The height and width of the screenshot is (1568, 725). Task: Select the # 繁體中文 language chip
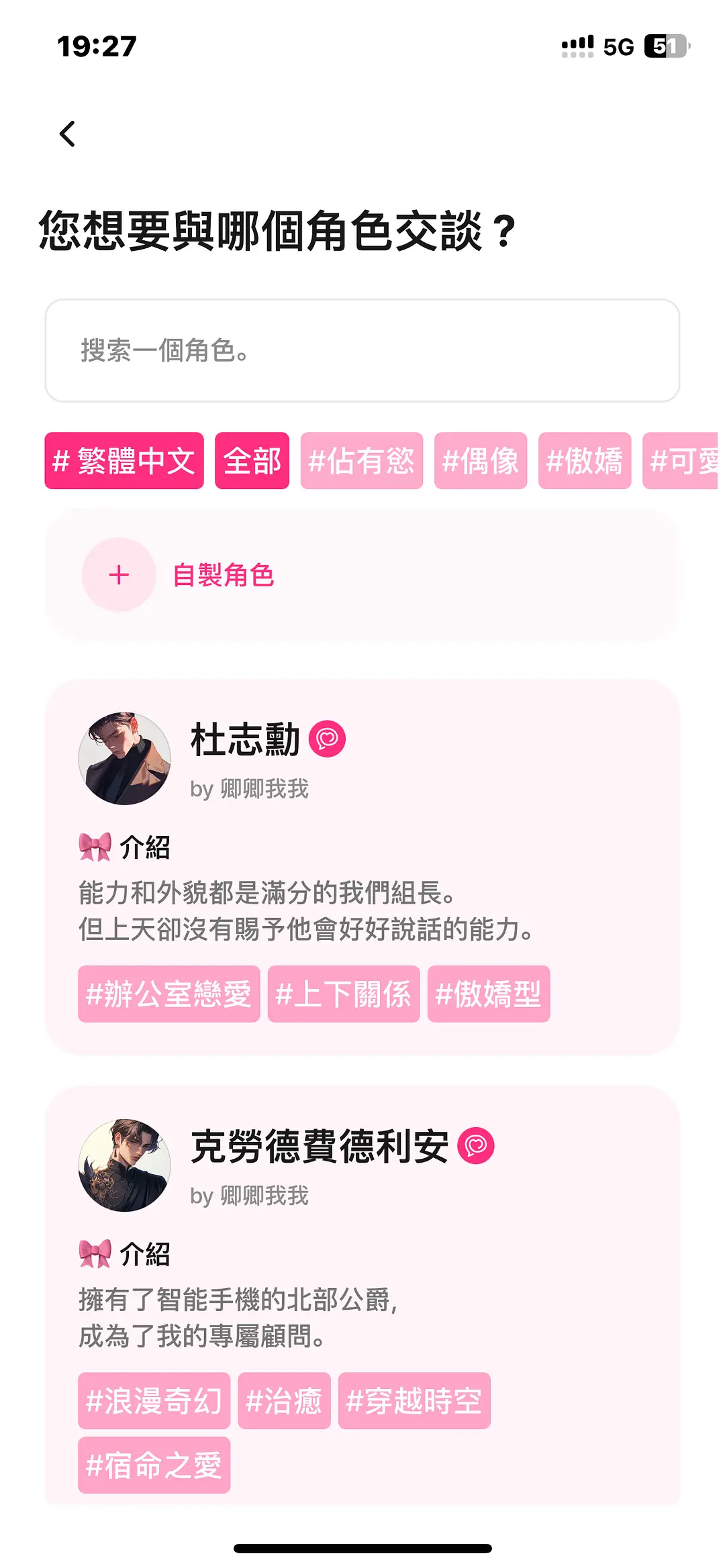(x=124, y=461)
